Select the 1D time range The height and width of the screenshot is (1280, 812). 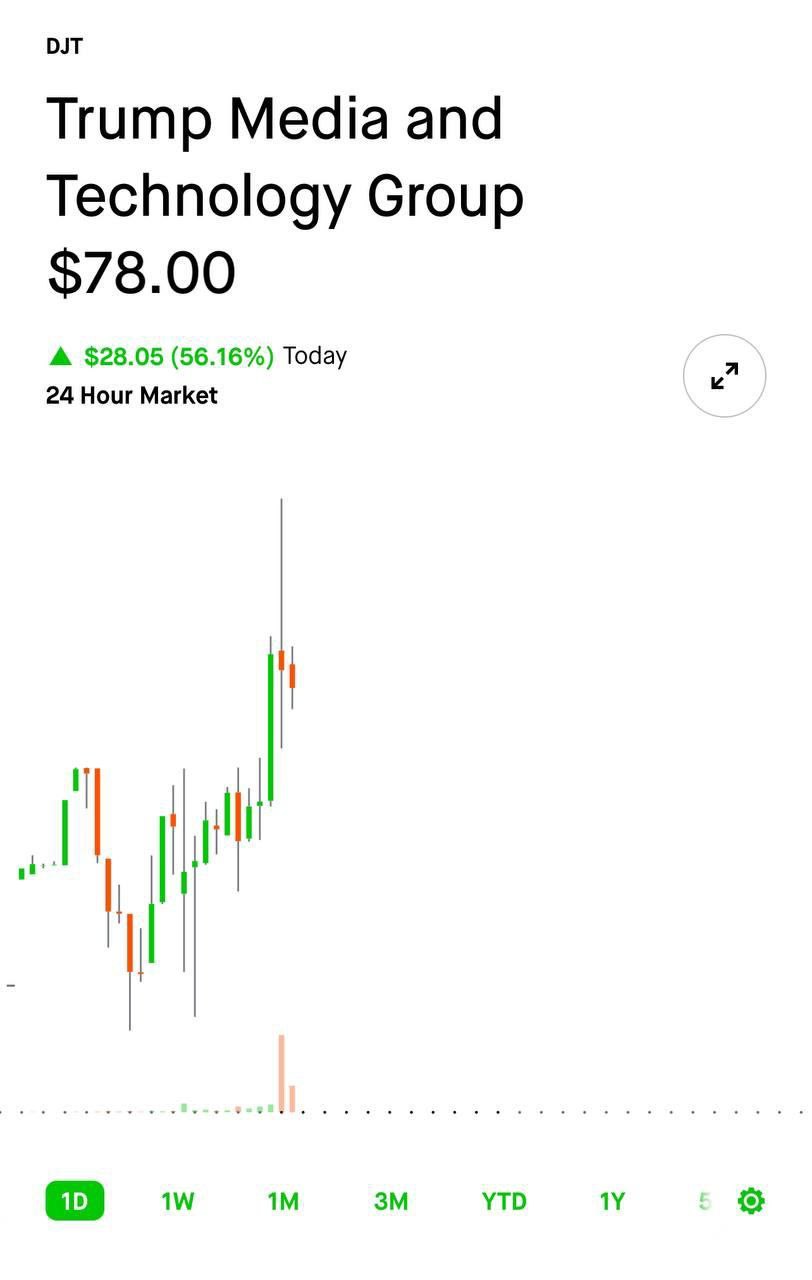coord(75,1201)
